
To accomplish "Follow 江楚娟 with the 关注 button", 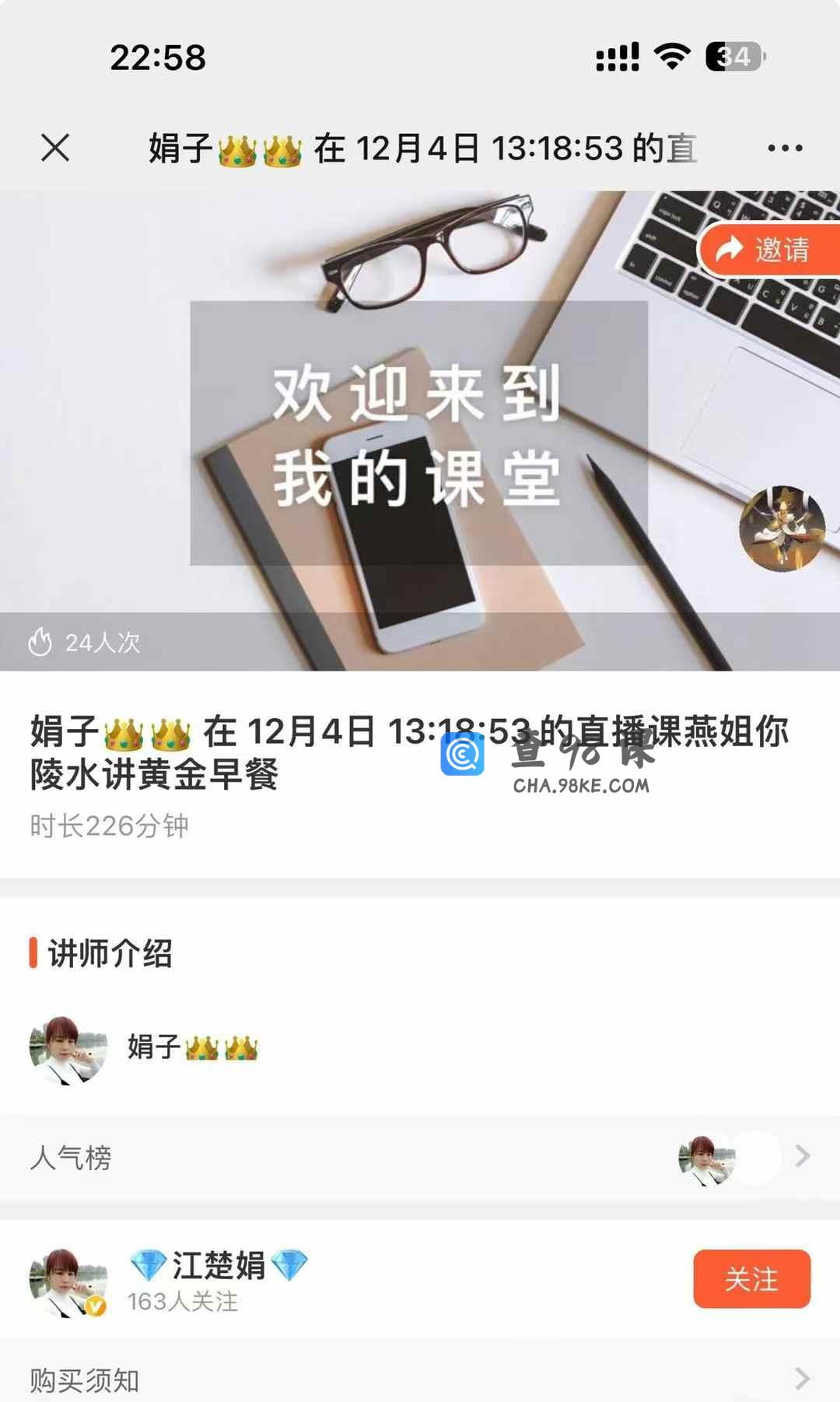I will [x=751, y=1279].
